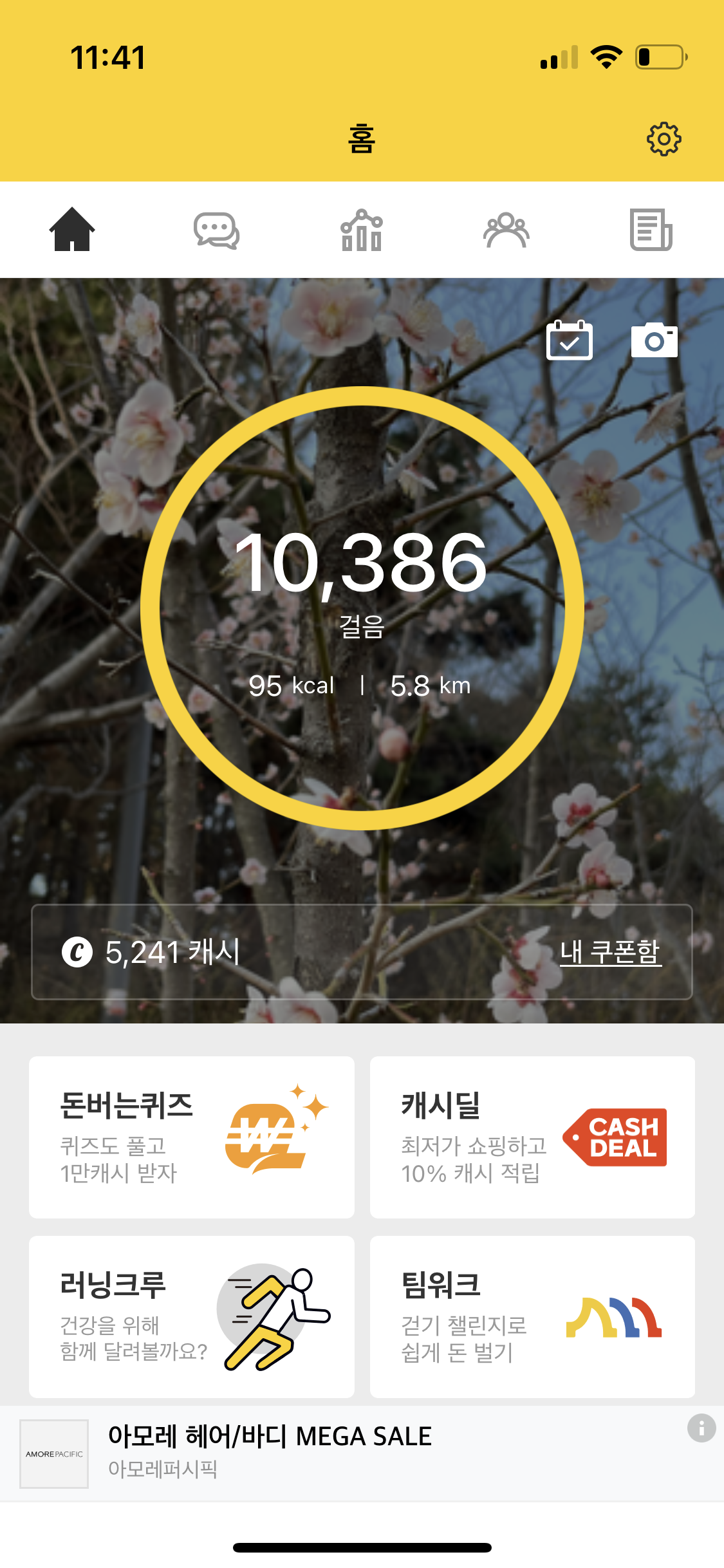Image resolution: width=724 pixels, height=1568 pixels.
Task: Tap the ad info icon
Action: pyautogui.click(x=701, y=1428)
